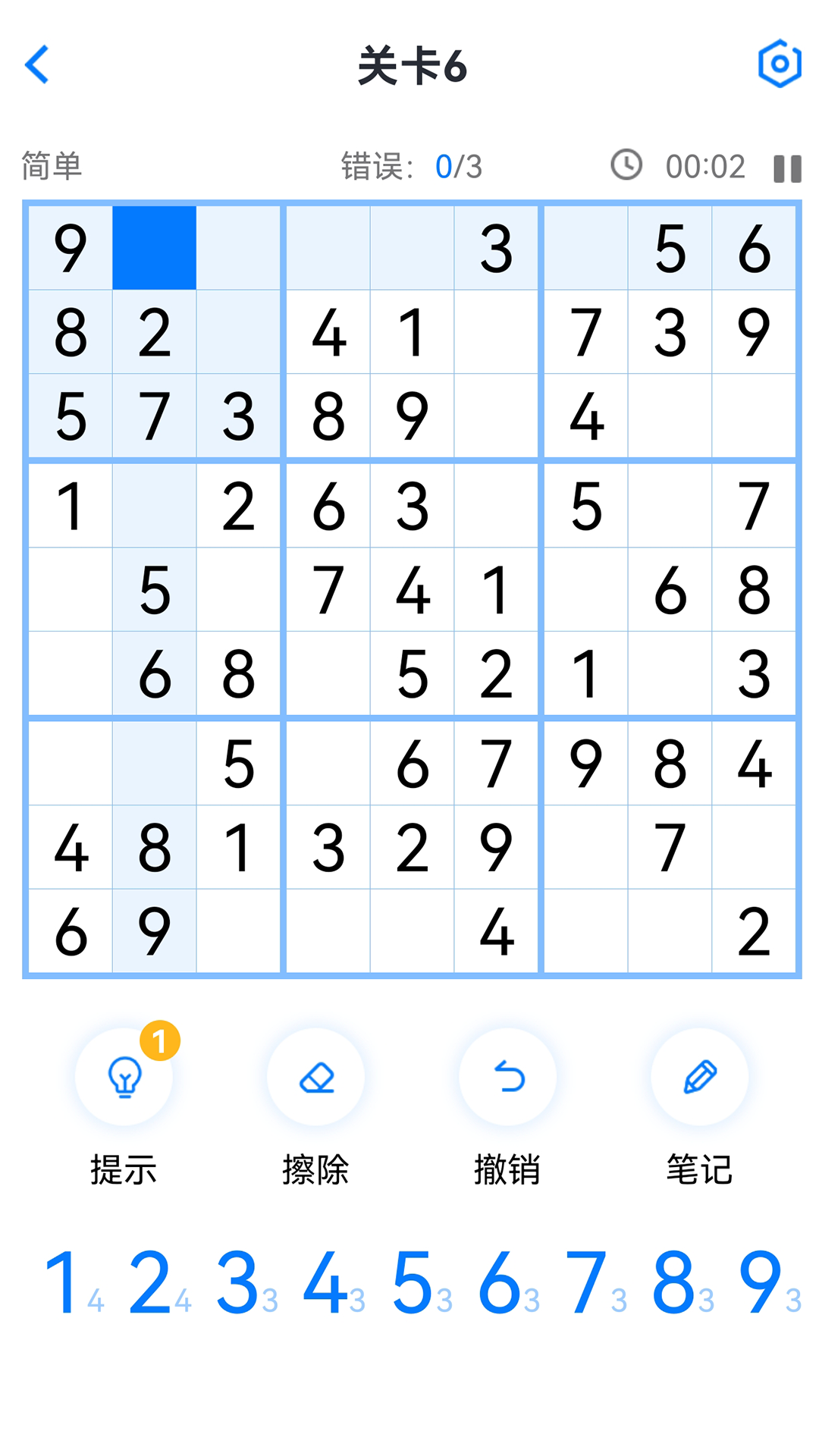Image resolution: width=819 pixels, height=1456 pixels.
Task: Open the settings hexagon icon
Action: click(x=780, y=64)
